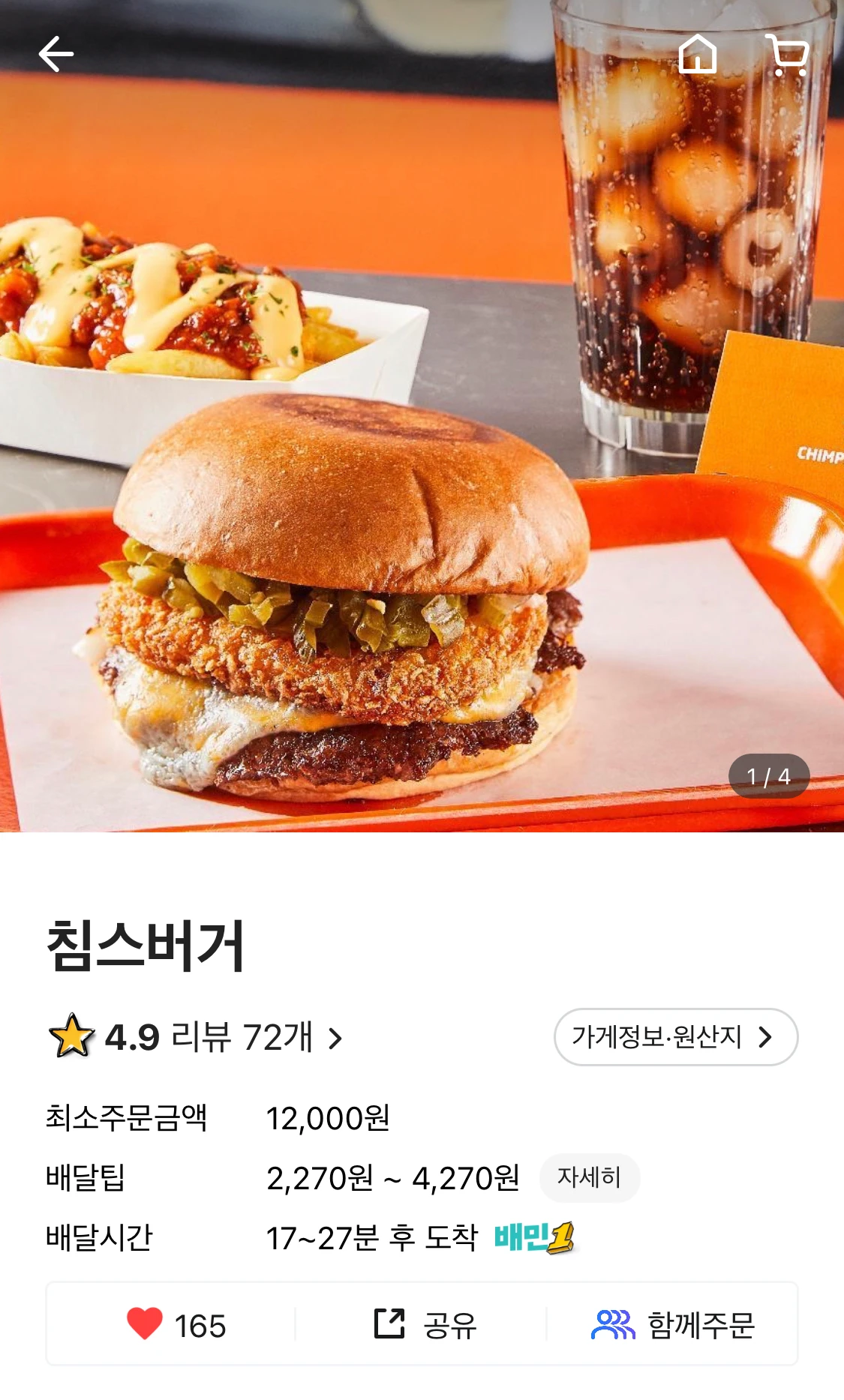
Task: Open the home icon
Action: point(697,54)
